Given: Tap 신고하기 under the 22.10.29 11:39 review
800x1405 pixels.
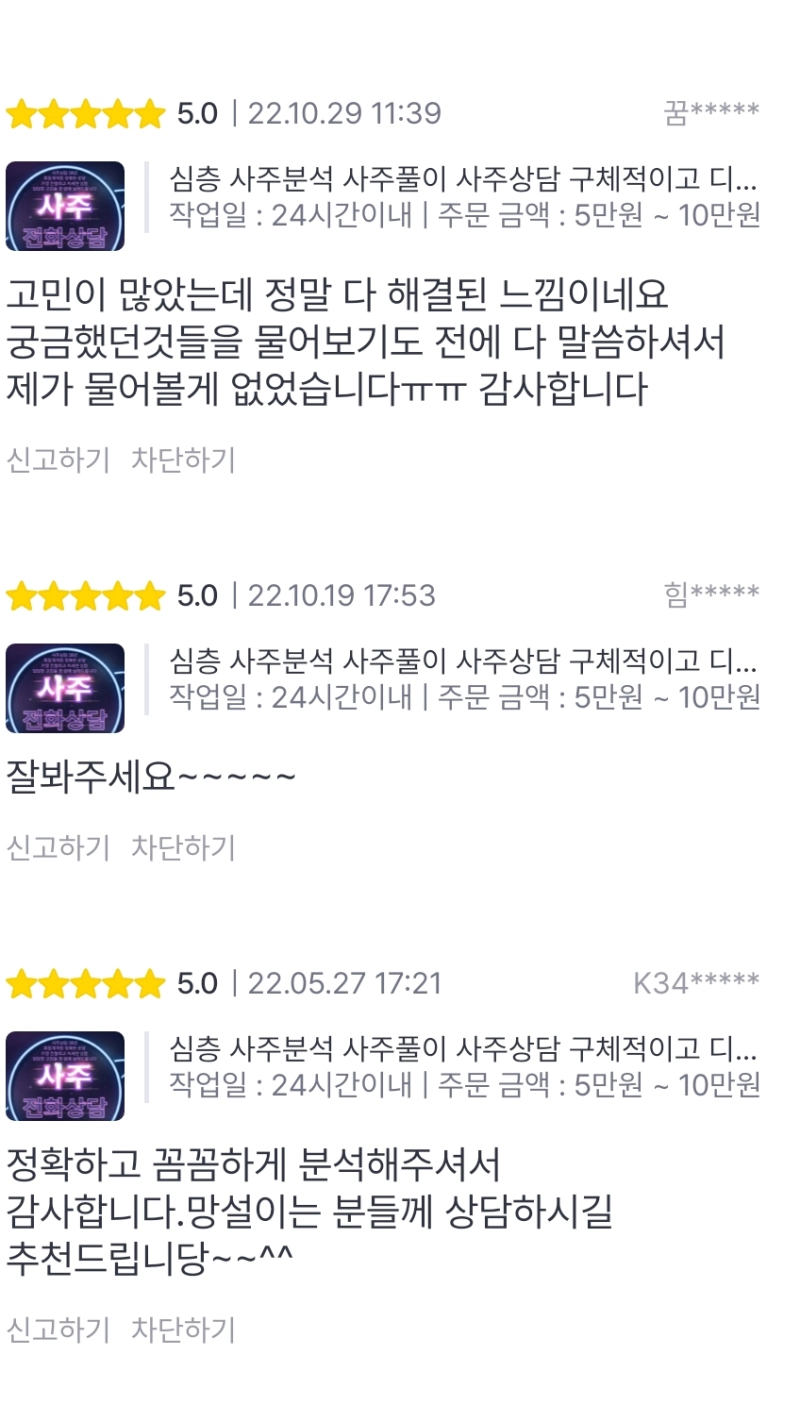Looking at the screenshot, I should click(57, 460).
